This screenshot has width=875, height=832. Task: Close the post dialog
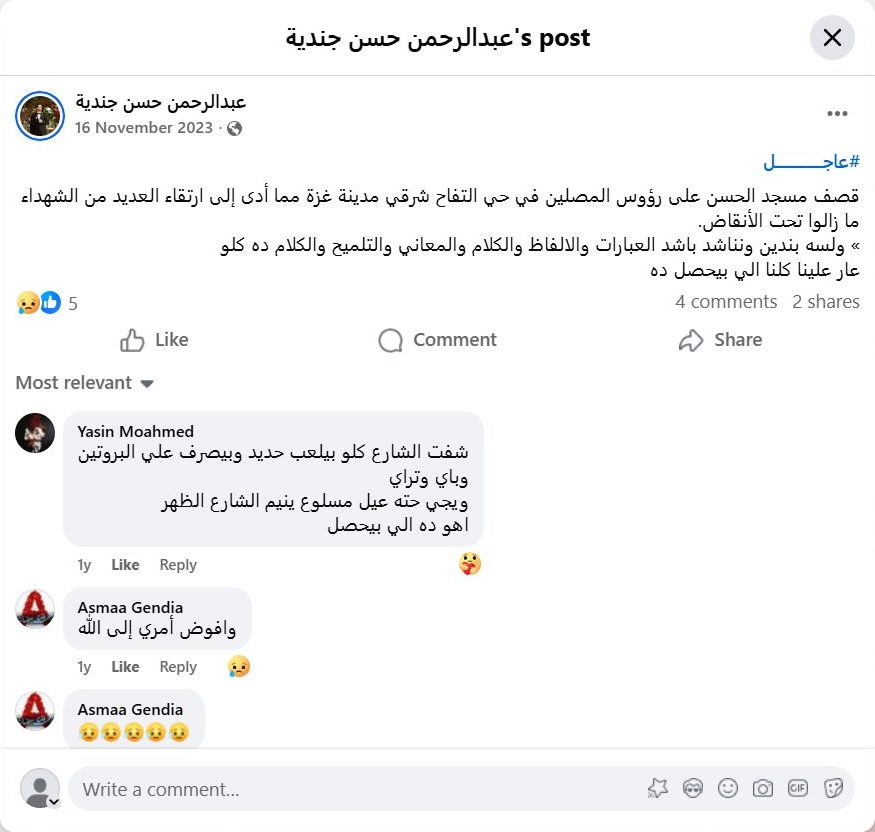pos(832,38)
